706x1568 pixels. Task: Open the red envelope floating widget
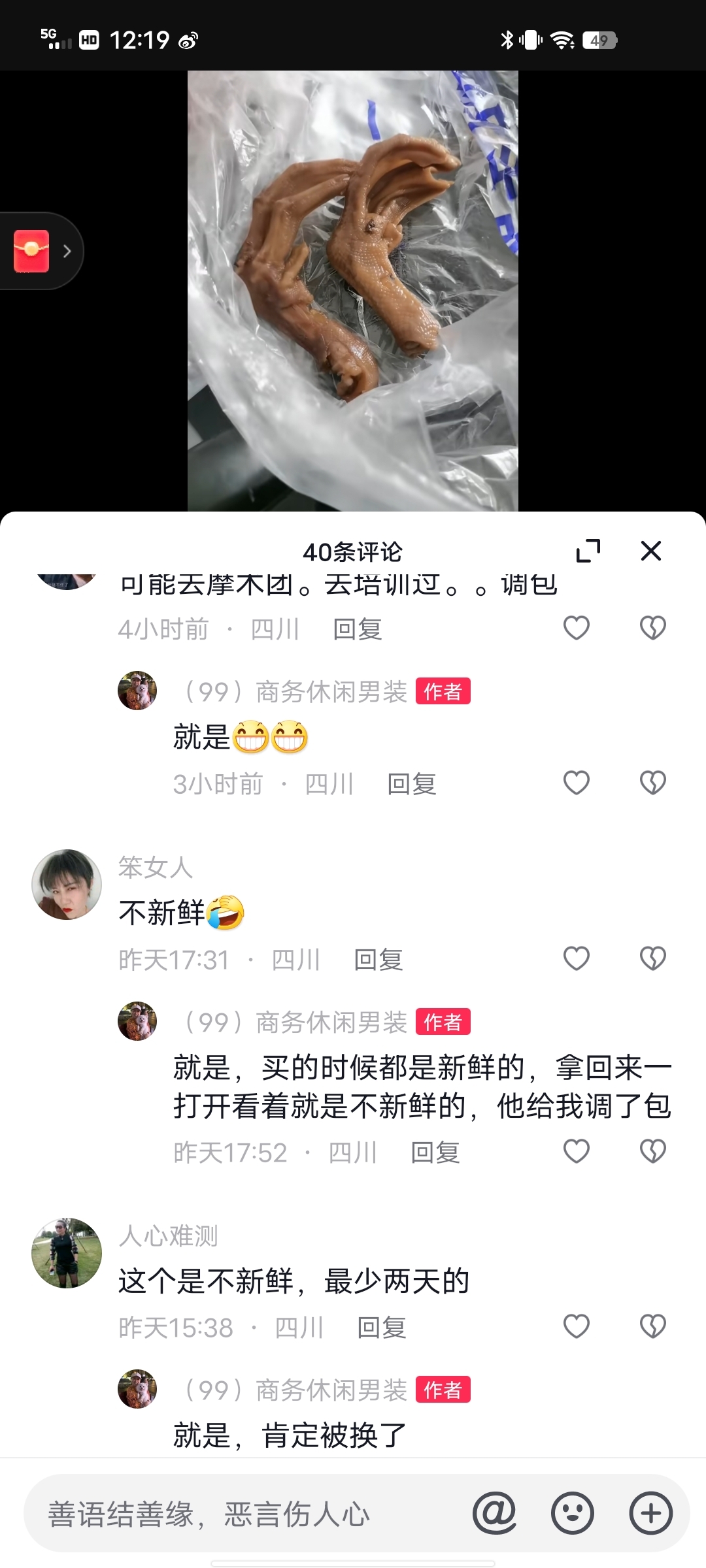[x=32, y=251]
